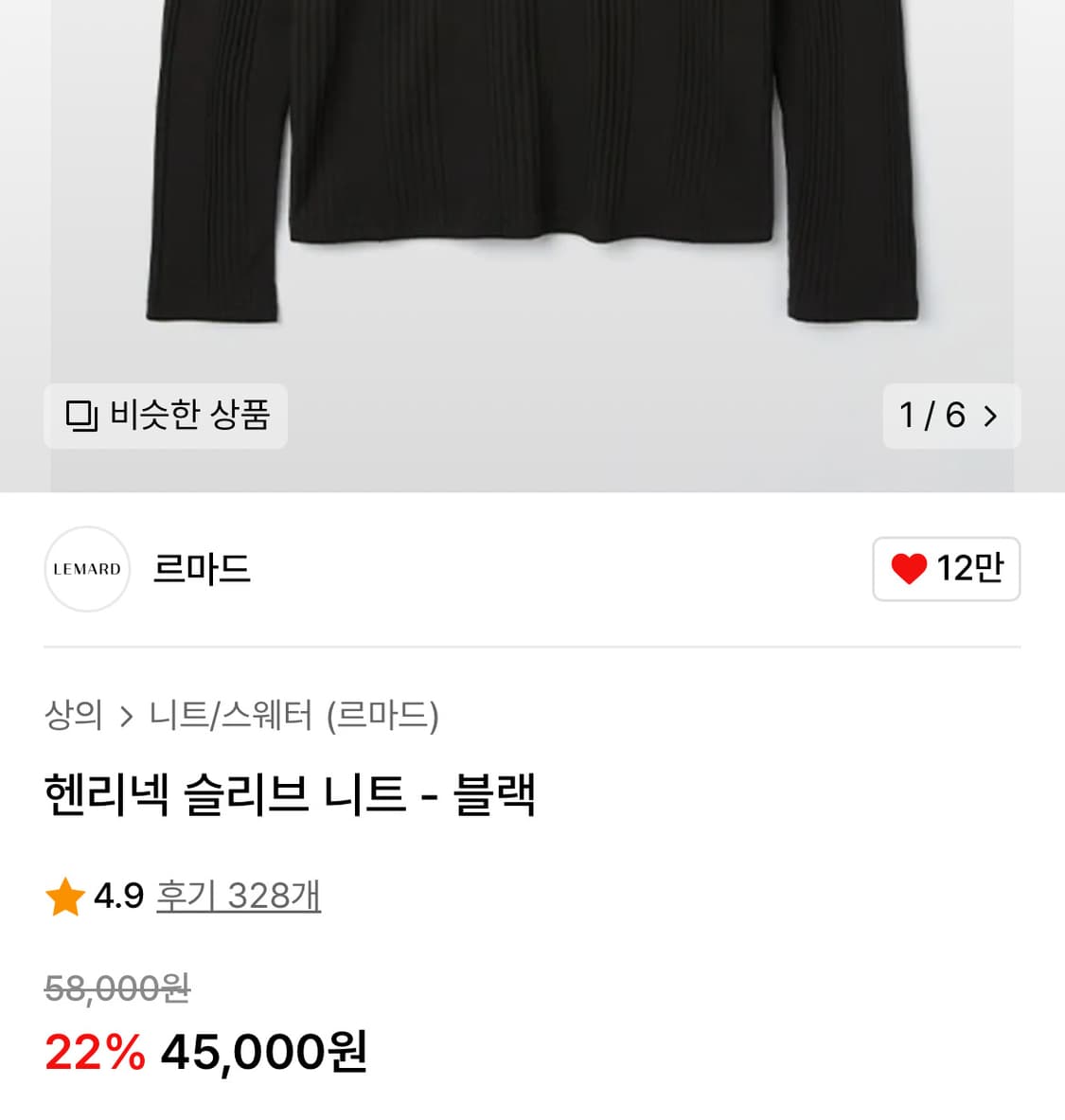Image resolution: width=1065 pixels, height=1120 pixels.
Task: Open the 상의 category breadcrumb
Action: [73, 715]
